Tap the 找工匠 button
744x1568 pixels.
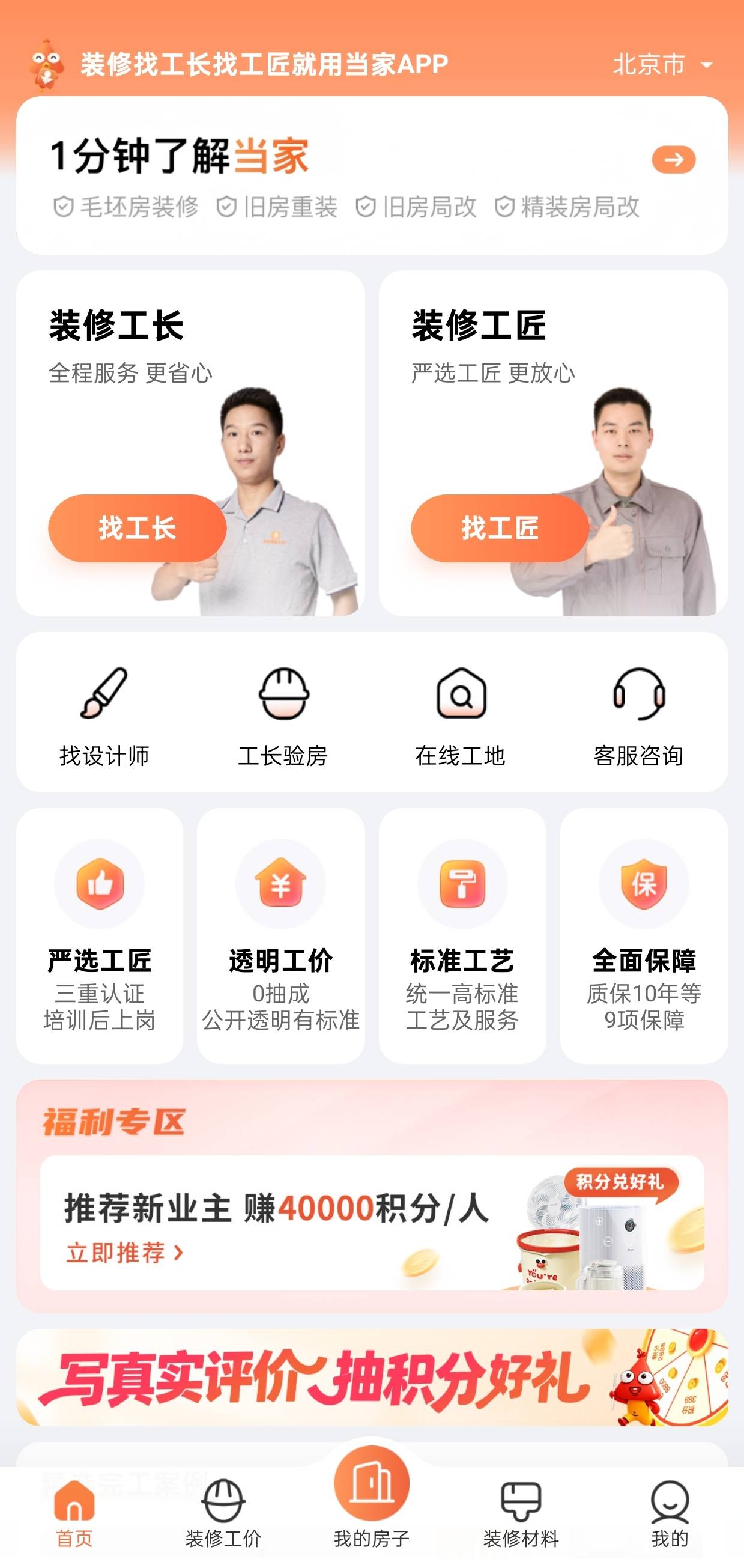pos(500,527)
